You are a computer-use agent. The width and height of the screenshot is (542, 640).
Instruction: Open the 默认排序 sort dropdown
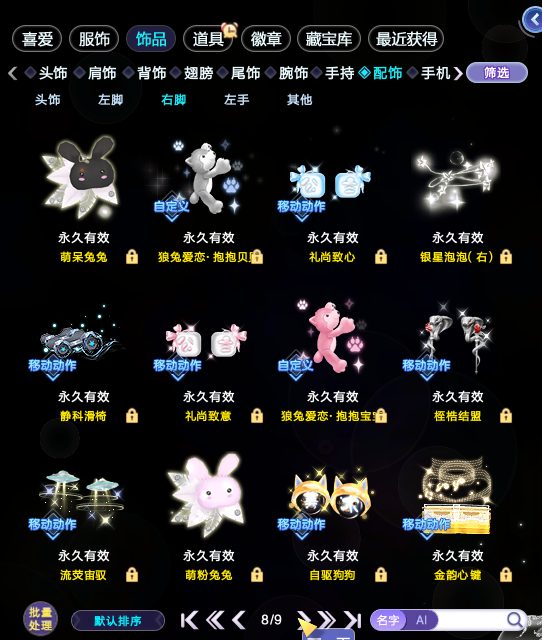pos(118,621)
